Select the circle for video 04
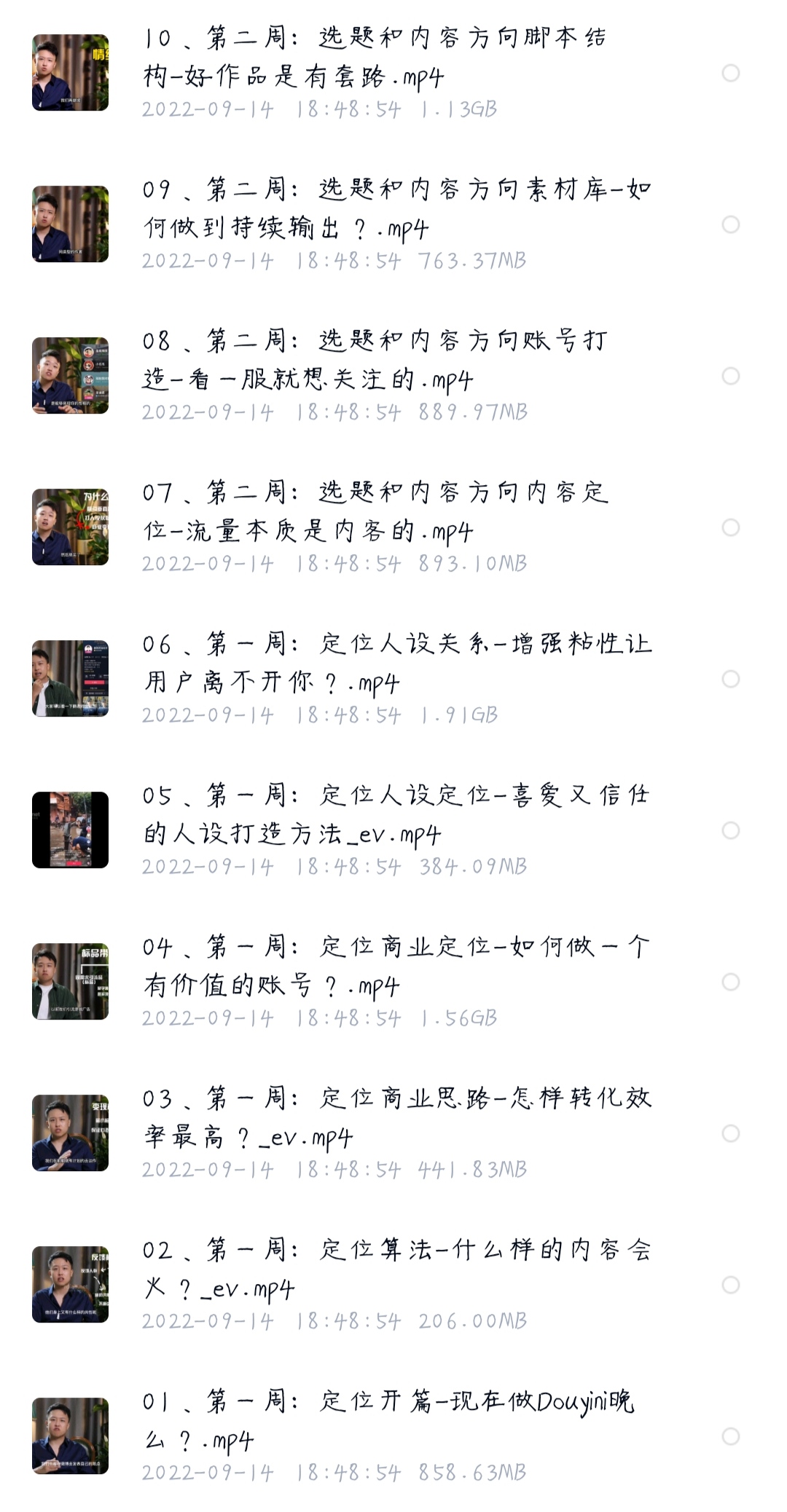This screenshot has height=1512, width=787. [730, 982]
